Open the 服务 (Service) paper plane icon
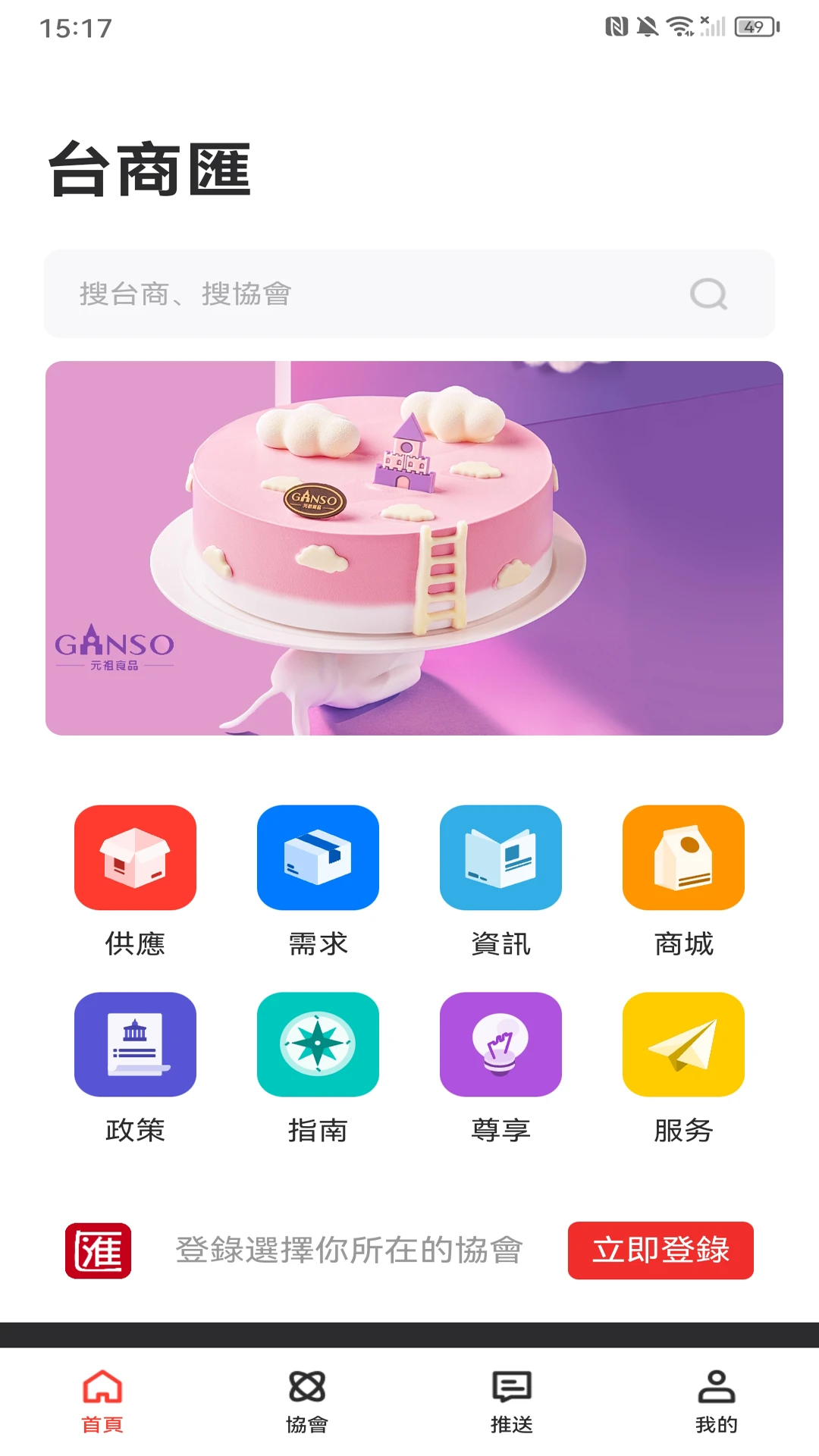This screenshot has width=819, height=1456. click(682, 1044)
